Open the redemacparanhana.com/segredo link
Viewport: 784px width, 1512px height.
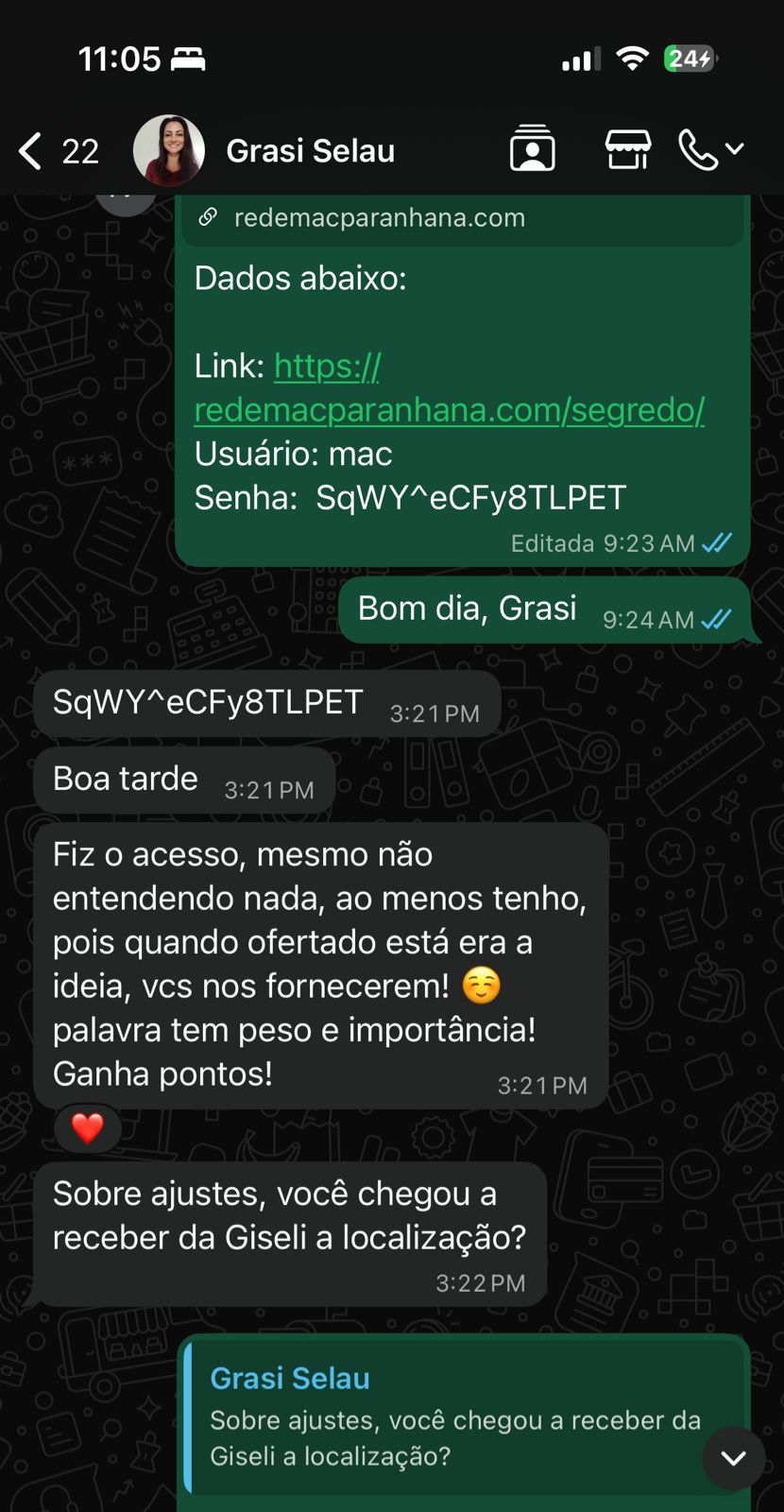pyautogui.click(x=449, y=409)
